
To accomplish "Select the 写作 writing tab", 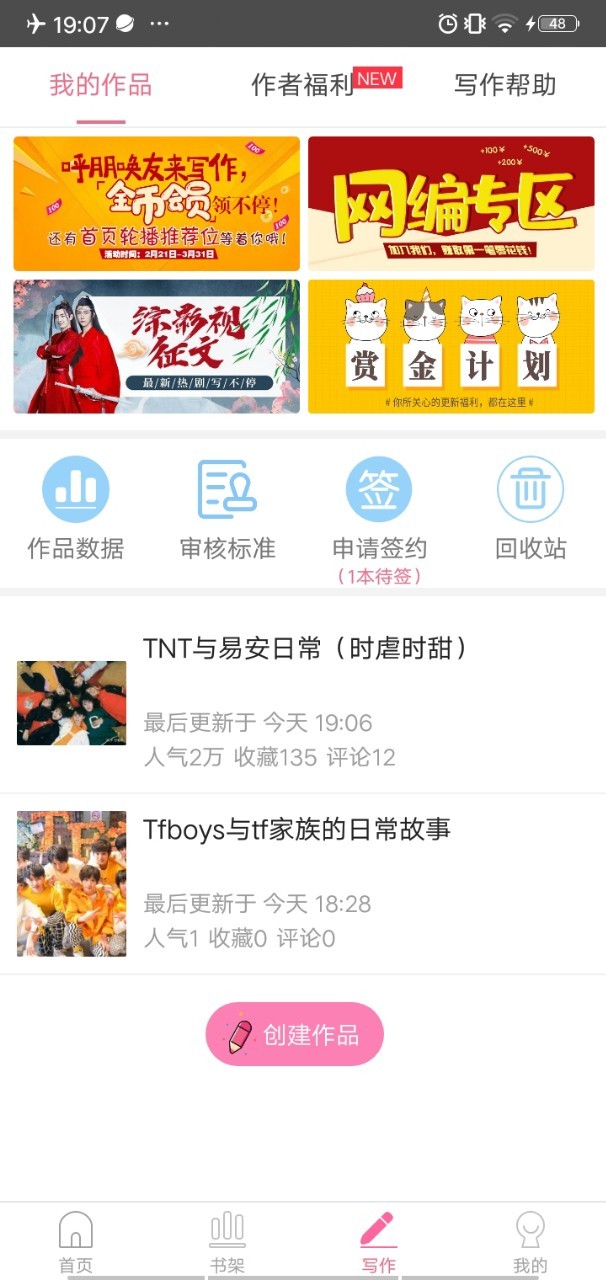I will click(x=378, y=1241).
